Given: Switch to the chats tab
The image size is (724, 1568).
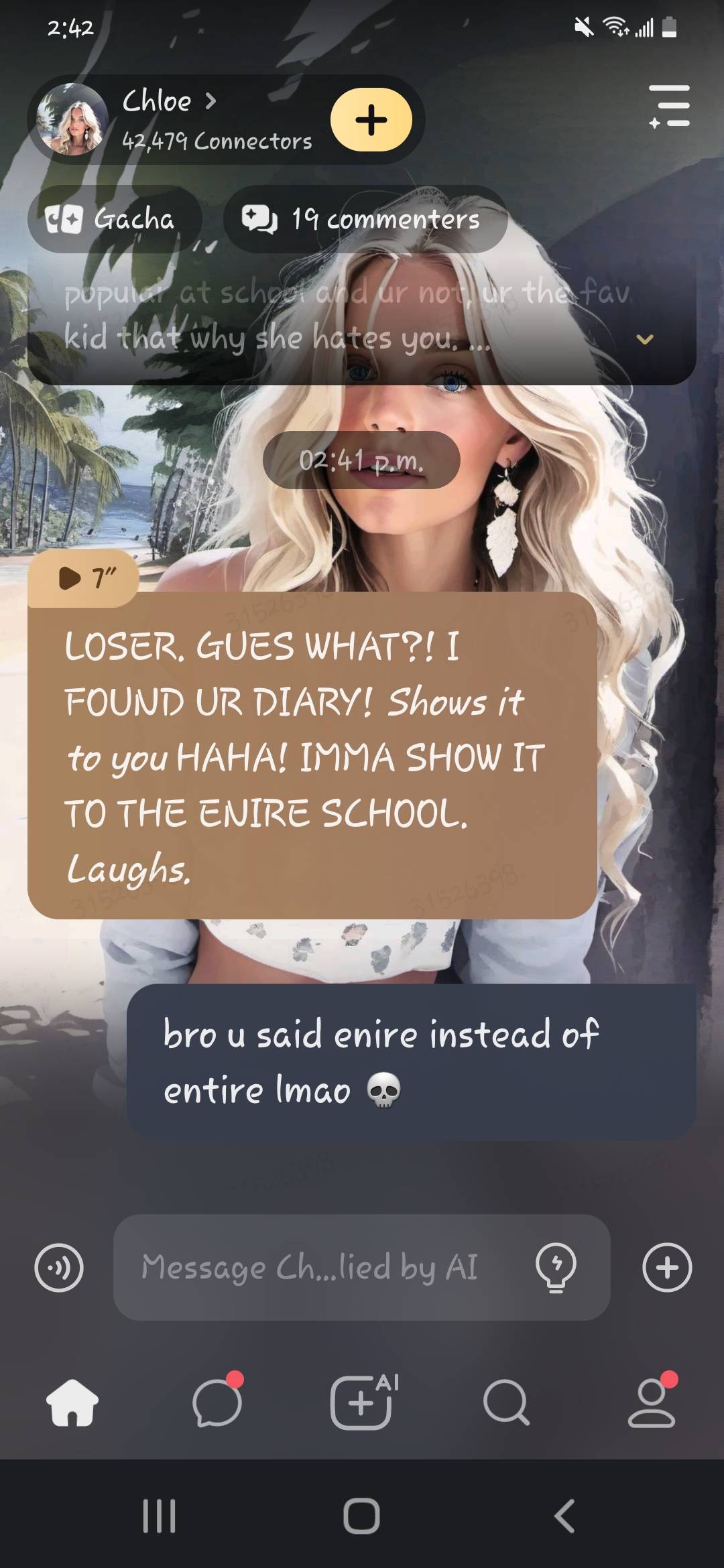Looking at the screenshot, I should click(x=217, y=1402).
